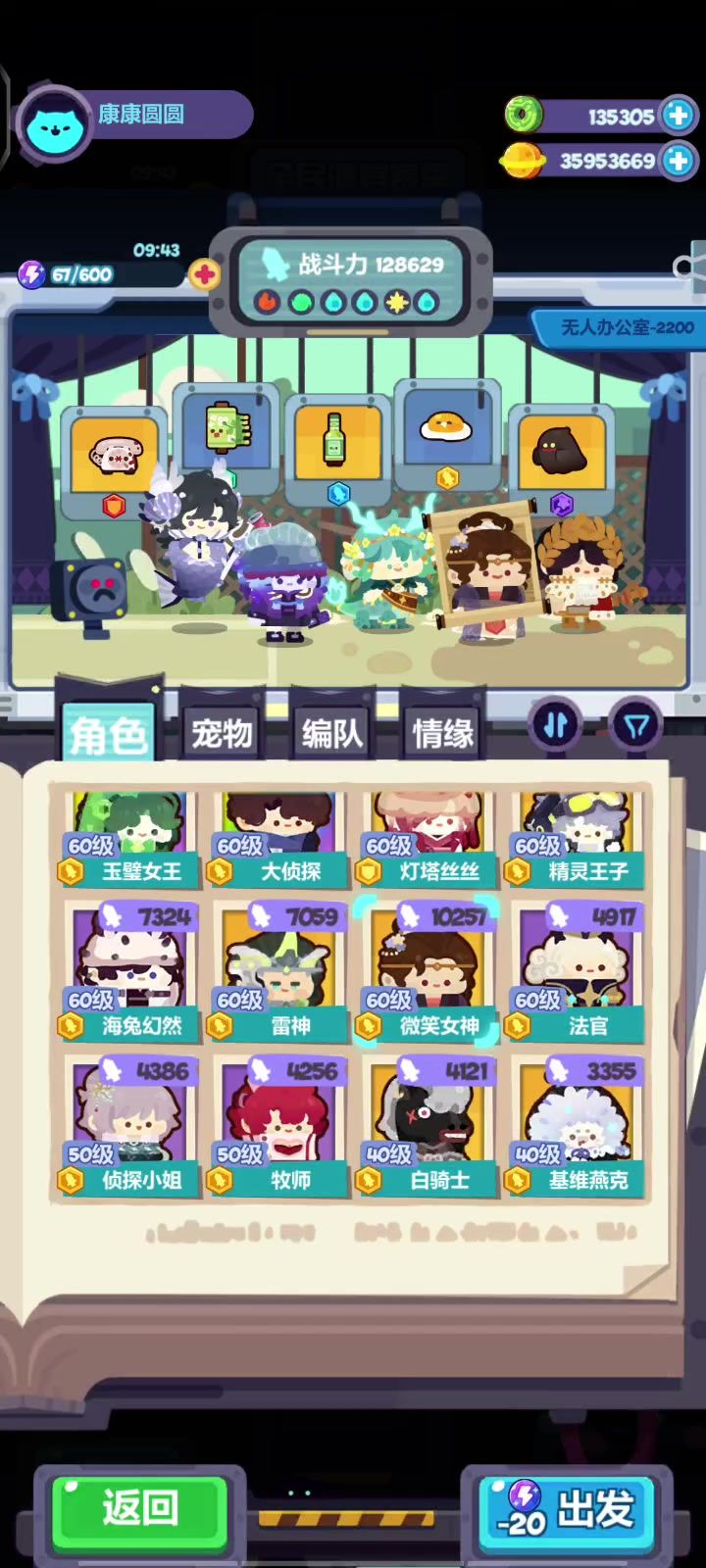Add more green coin currency
Screen dimensions: 706x1568
click(x=678, y=116)
